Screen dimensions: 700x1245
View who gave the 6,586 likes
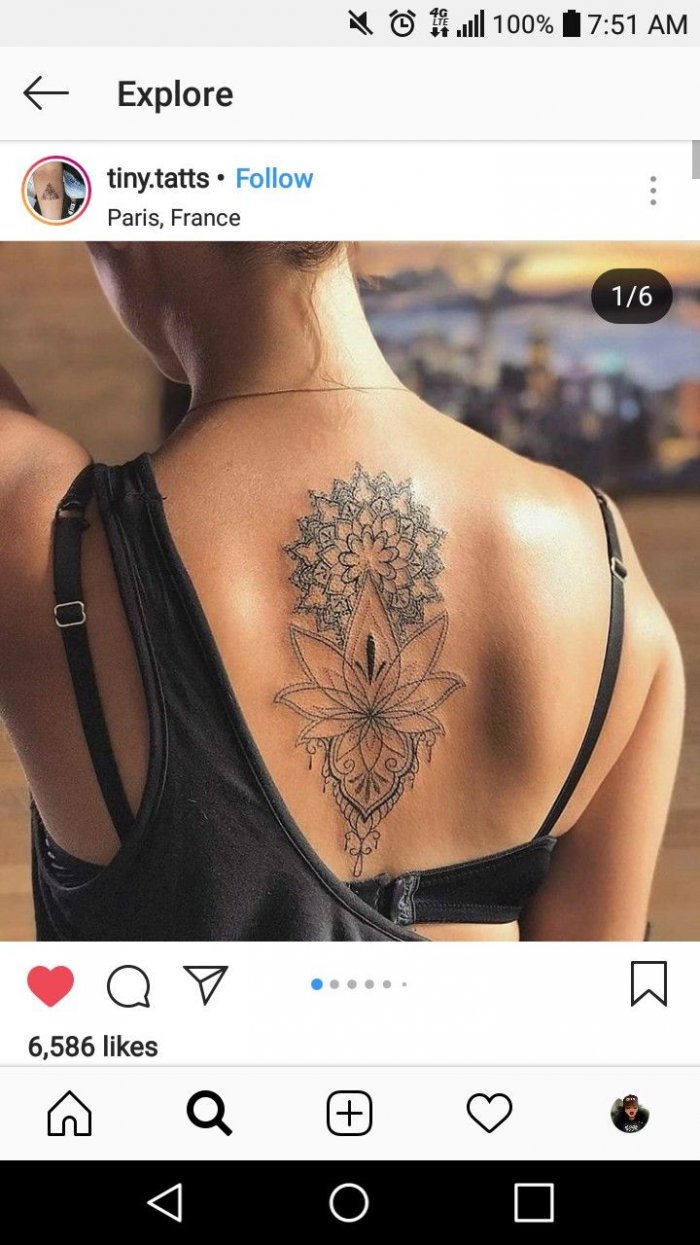coord(93,1047)
